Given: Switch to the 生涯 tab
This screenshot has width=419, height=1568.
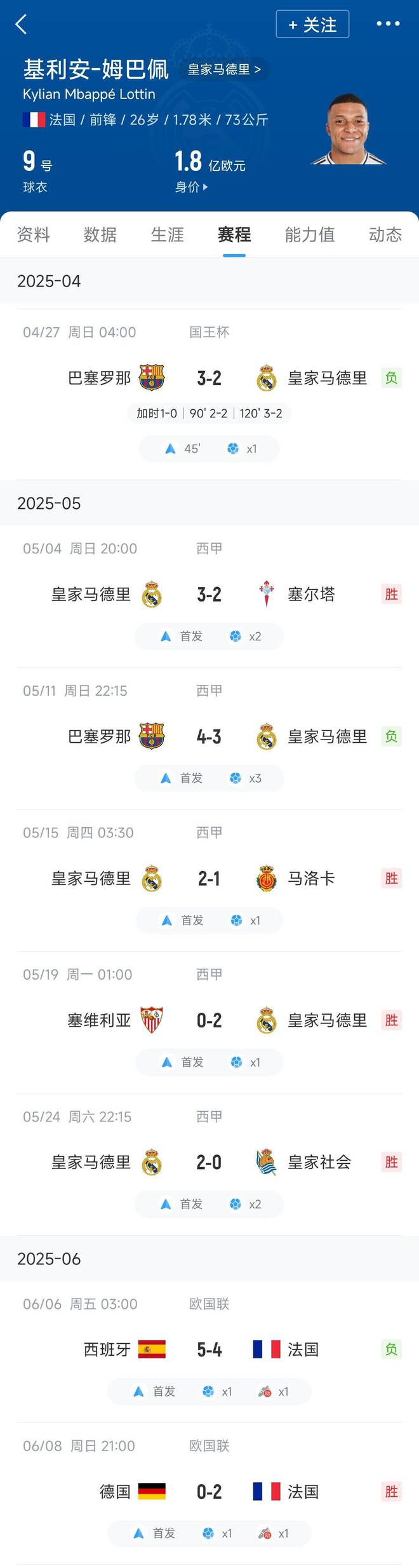Looking at the screenshot, I should tap(168, 234).
